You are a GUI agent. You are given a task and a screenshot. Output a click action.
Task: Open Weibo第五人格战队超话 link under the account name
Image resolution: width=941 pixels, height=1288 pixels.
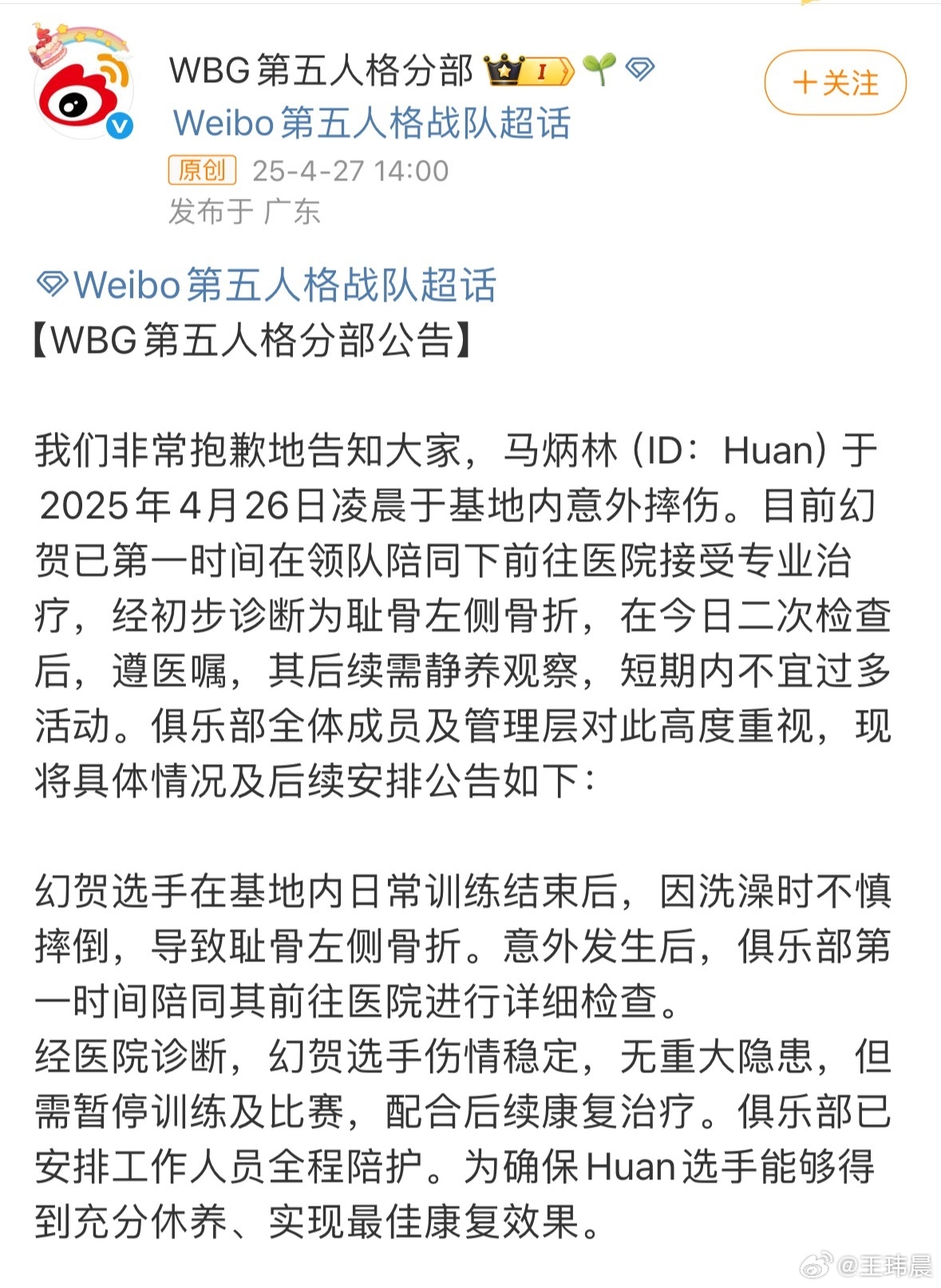(x=372, y=124)
